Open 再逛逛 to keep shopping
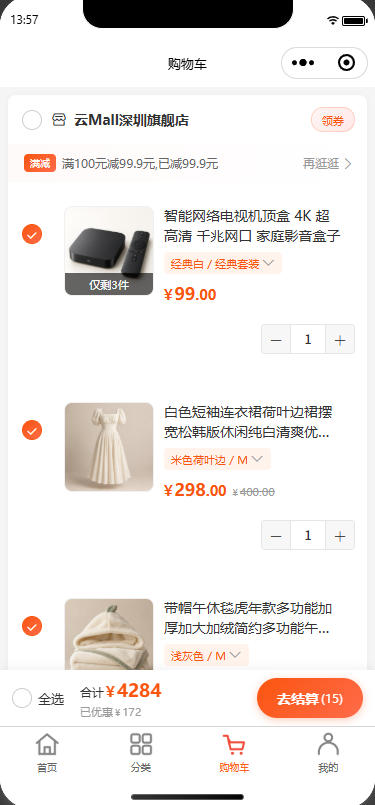Viewport: 375px width, 805px height. [x=327, y=164]
